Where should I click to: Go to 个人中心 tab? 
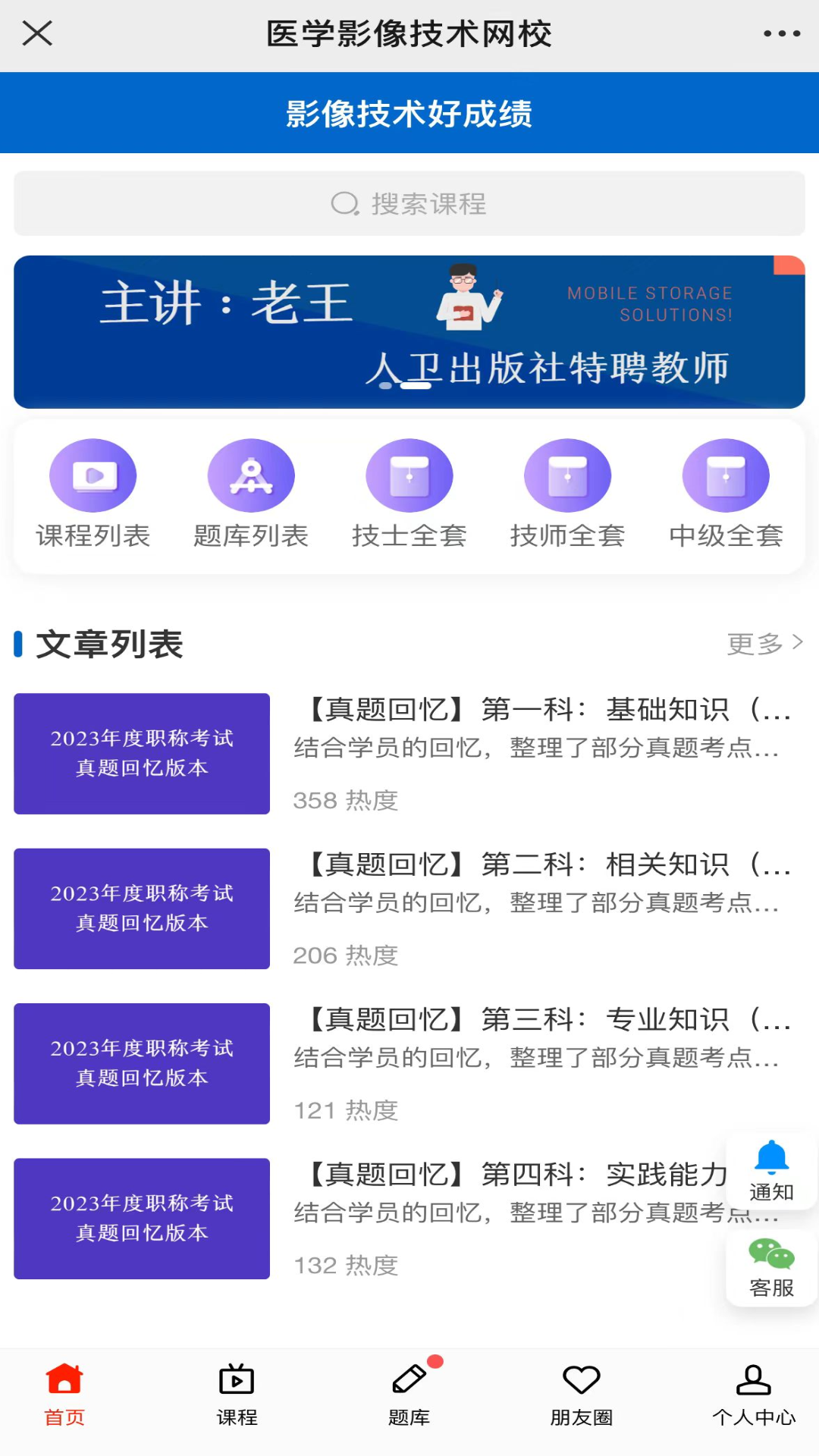(x=754, y=1394)
